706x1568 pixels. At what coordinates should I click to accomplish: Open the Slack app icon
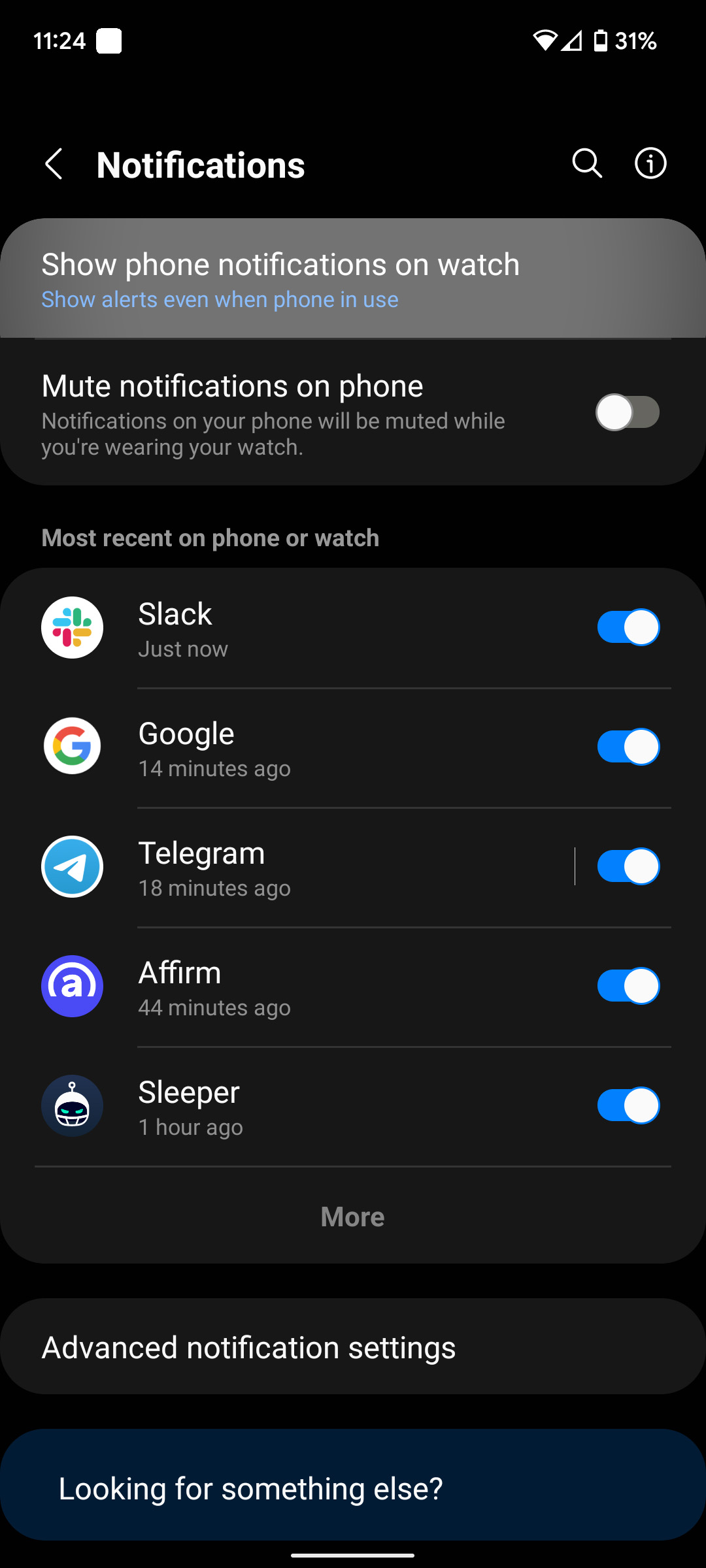point(72,627)
